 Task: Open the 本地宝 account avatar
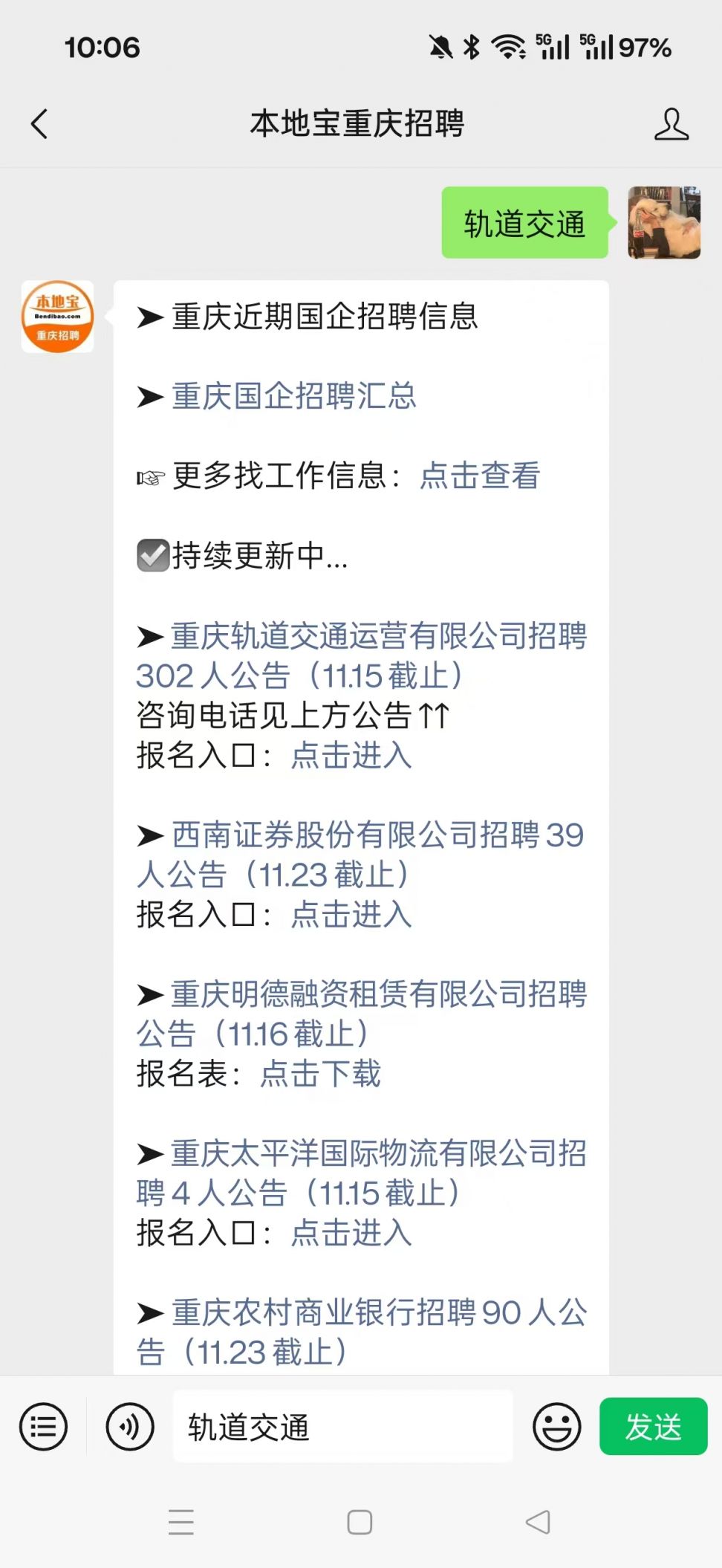pyautogui.click(x=57, y=317)
